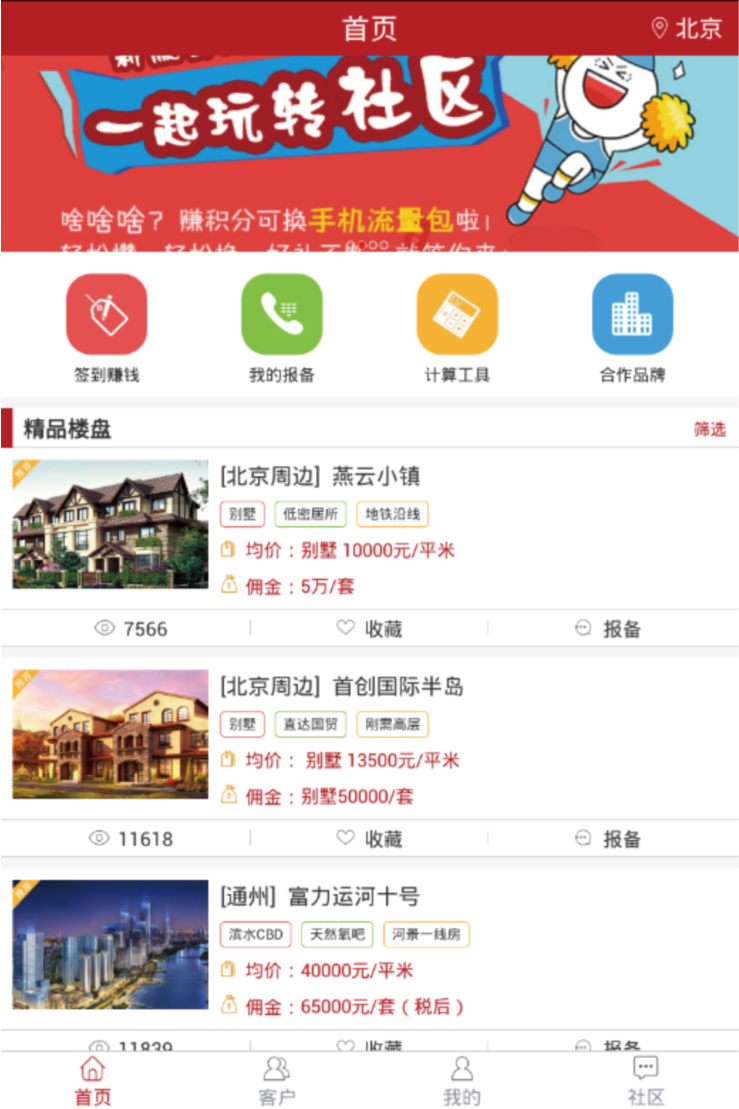The image size is (739, 1109).
Task: Change the city from 北京
Action: point(687,28)
